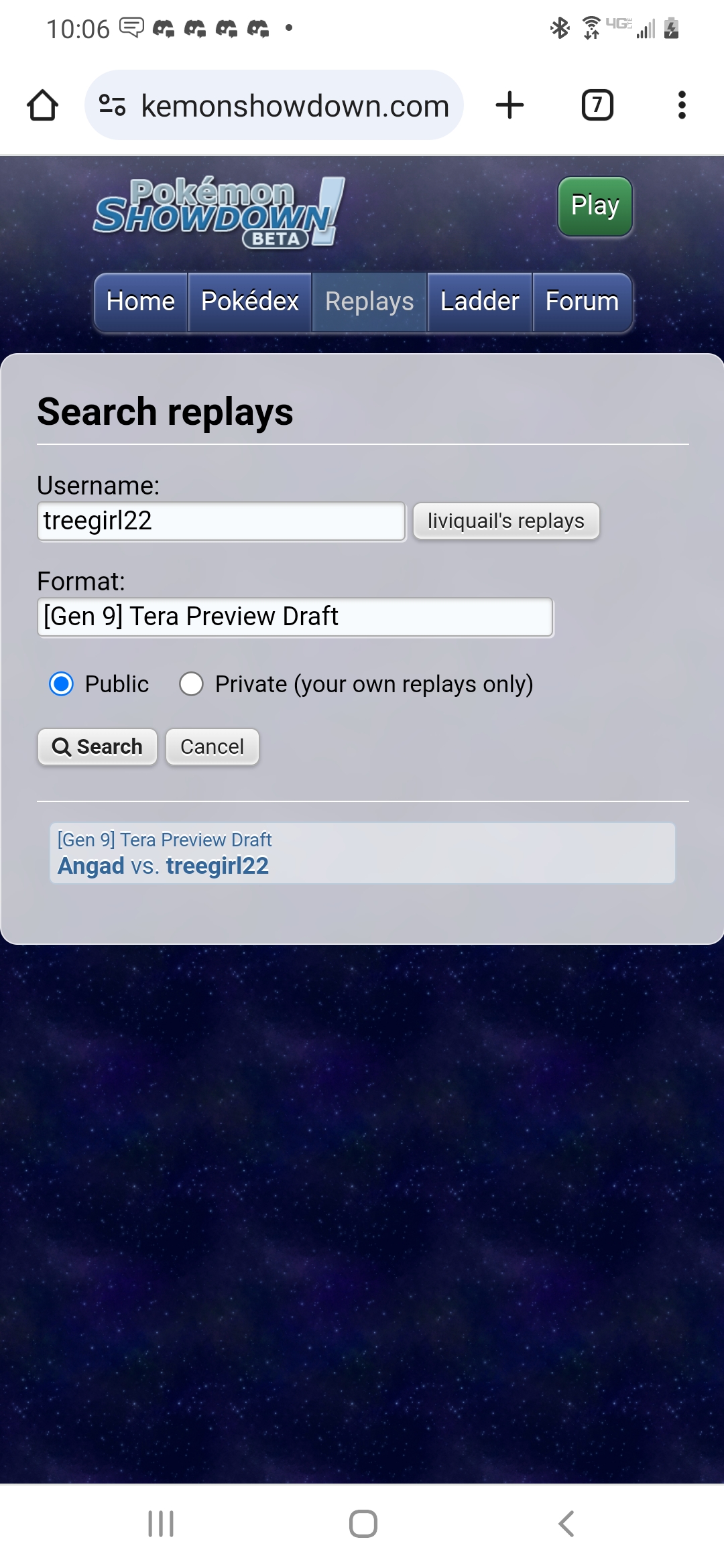Switch to the Pokédex tab
This screenshot has width=724, height=1568.
(x=249, y=302)
